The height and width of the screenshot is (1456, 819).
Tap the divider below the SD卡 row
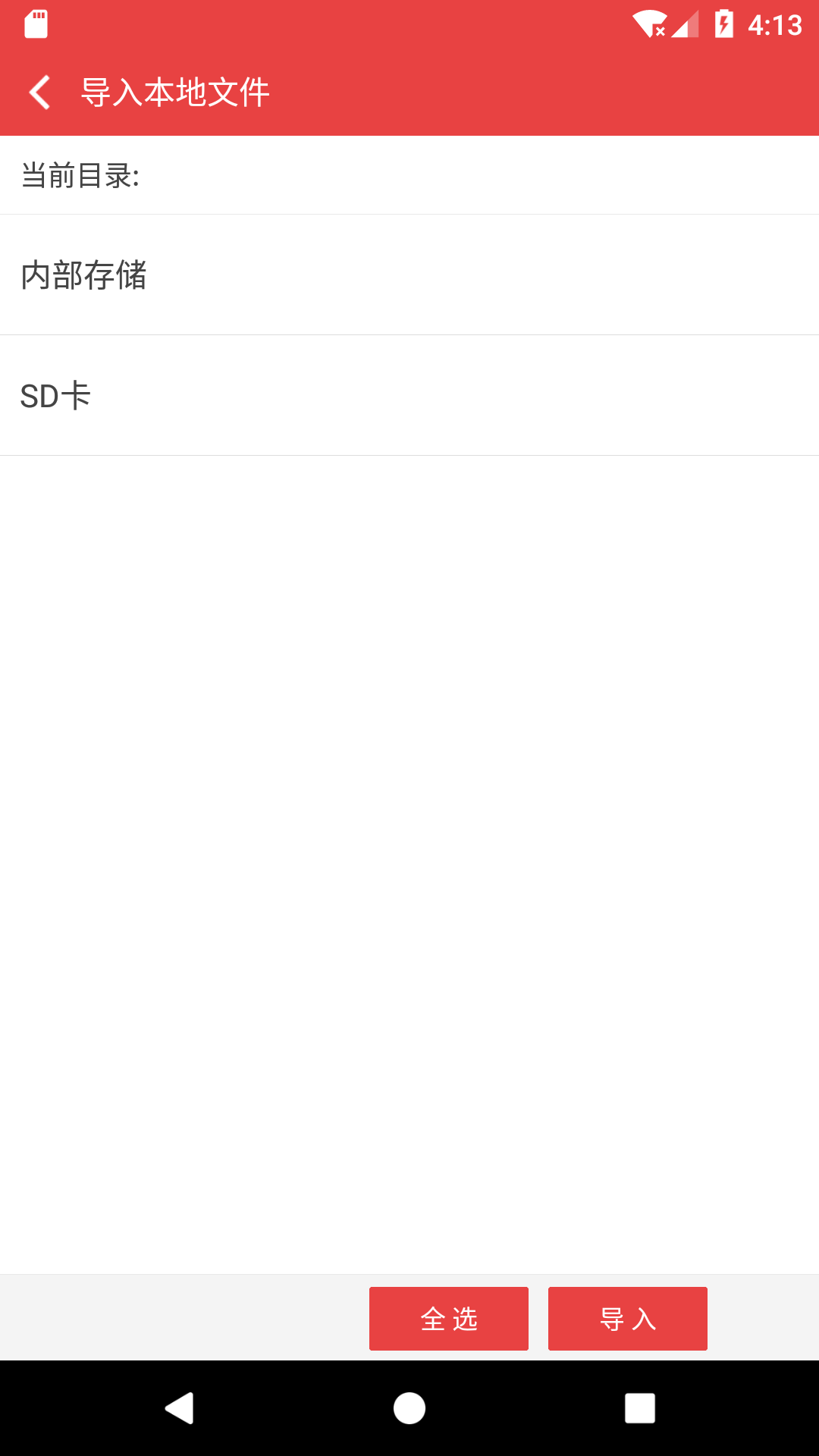pyautogui.click(x=409, y=456)
